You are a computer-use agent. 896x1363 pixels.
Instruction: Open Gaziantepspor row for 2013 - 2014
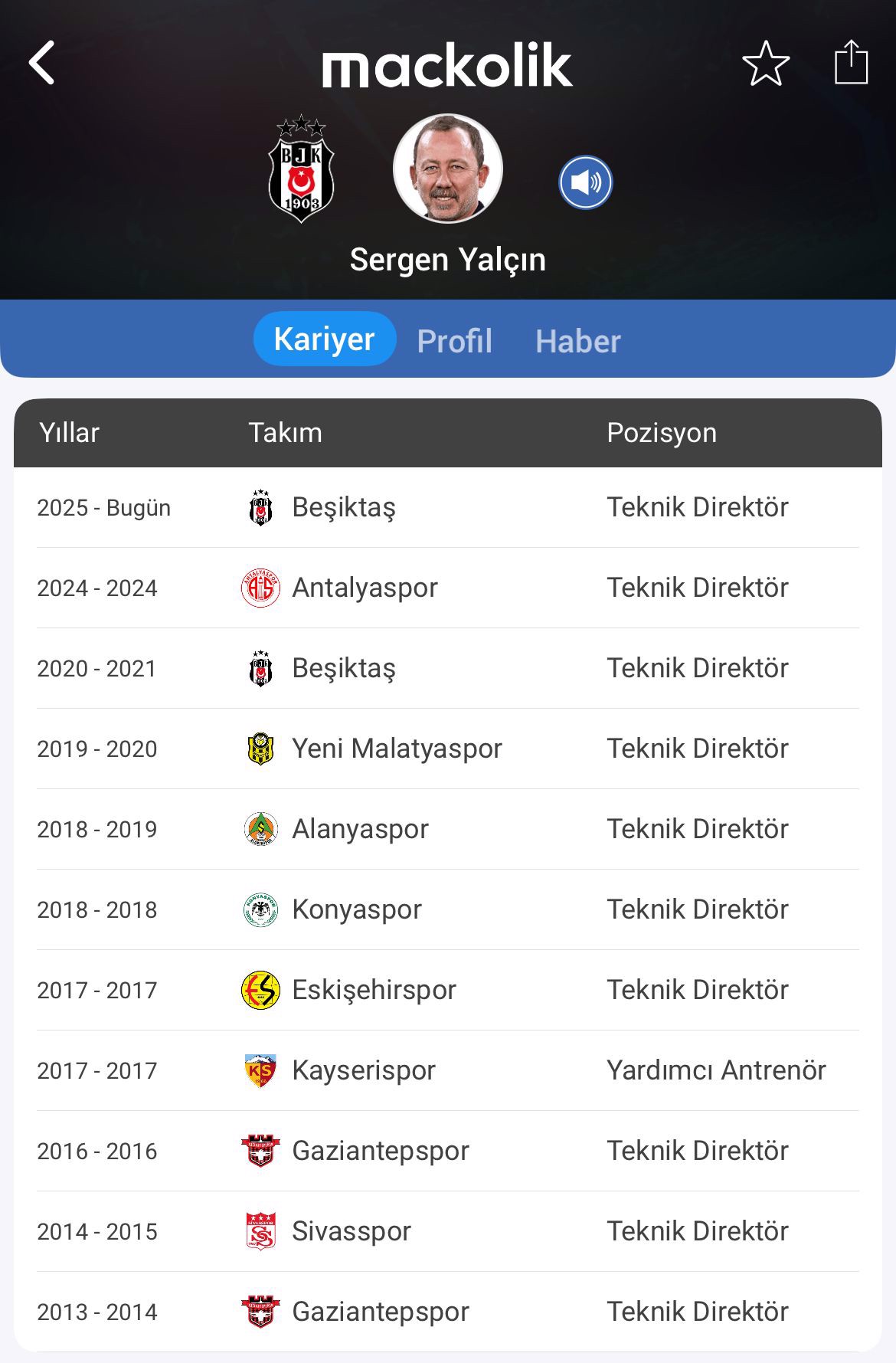447,1312
